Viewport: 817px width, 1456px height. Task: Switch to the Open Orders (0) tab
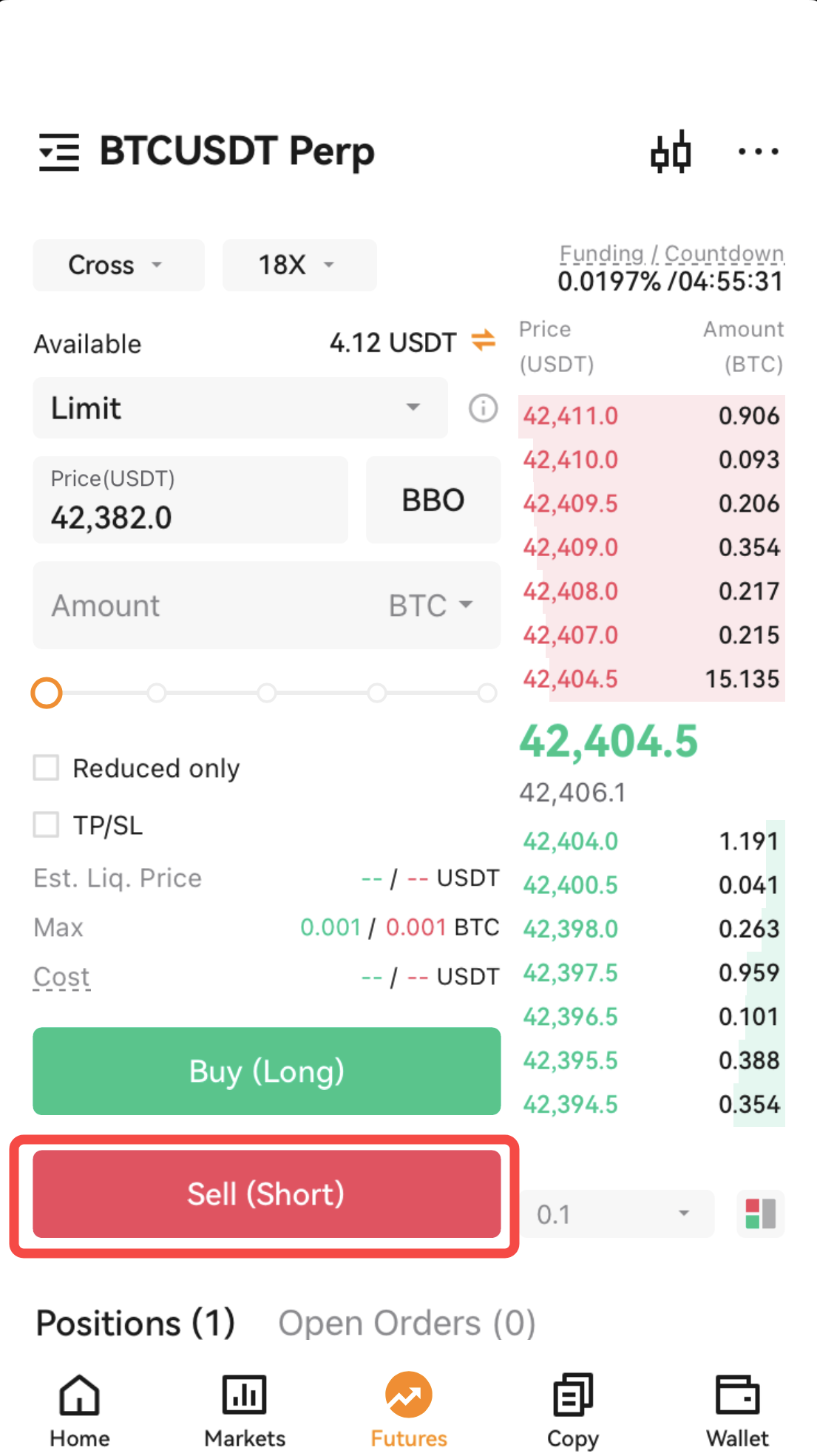407,1323
